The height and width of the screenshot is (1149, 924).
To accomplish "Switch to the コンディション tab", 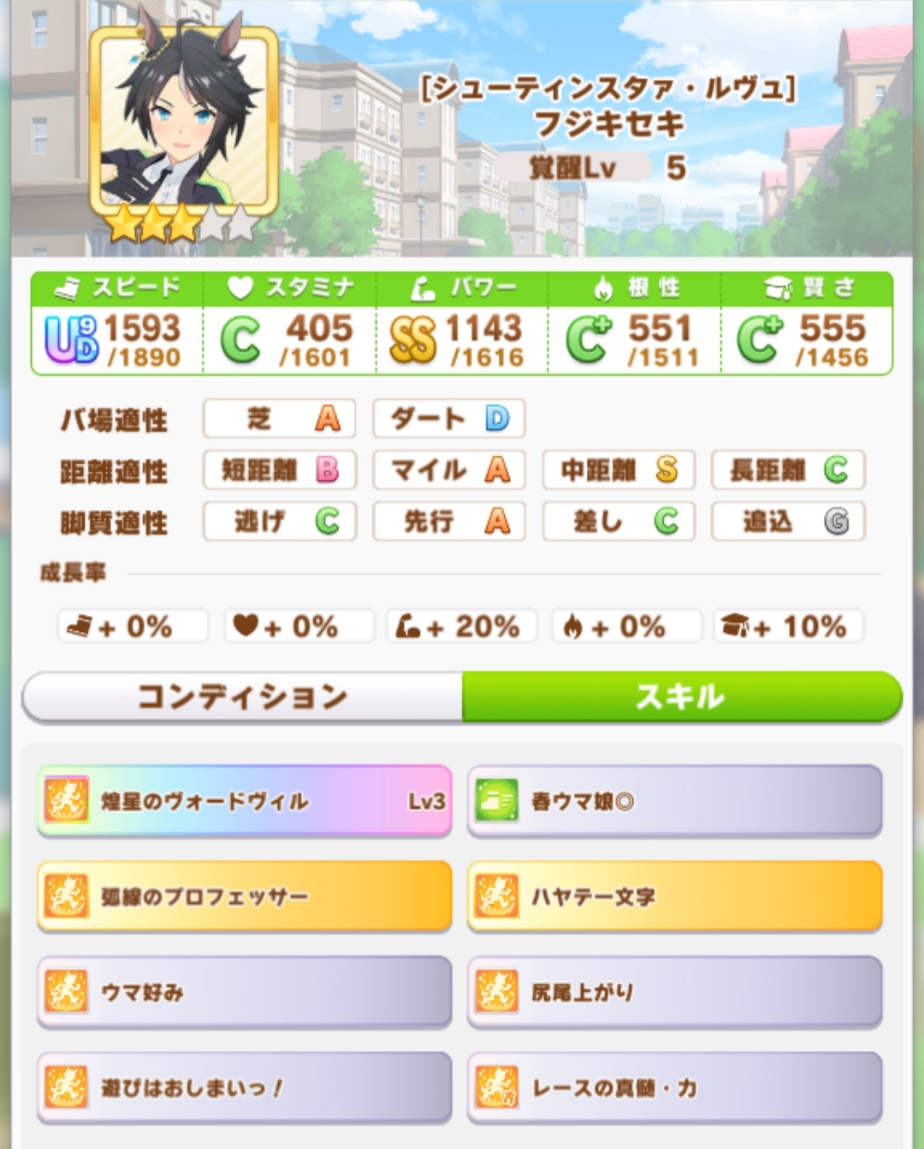I will 242,696.
